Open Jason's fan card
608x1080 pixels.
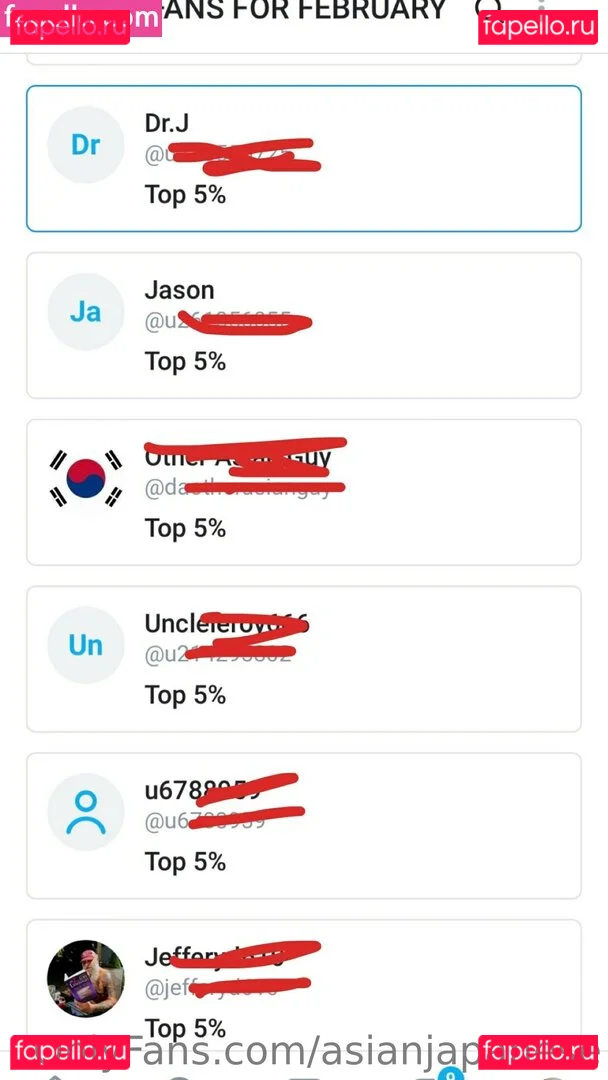pos(303,325)
